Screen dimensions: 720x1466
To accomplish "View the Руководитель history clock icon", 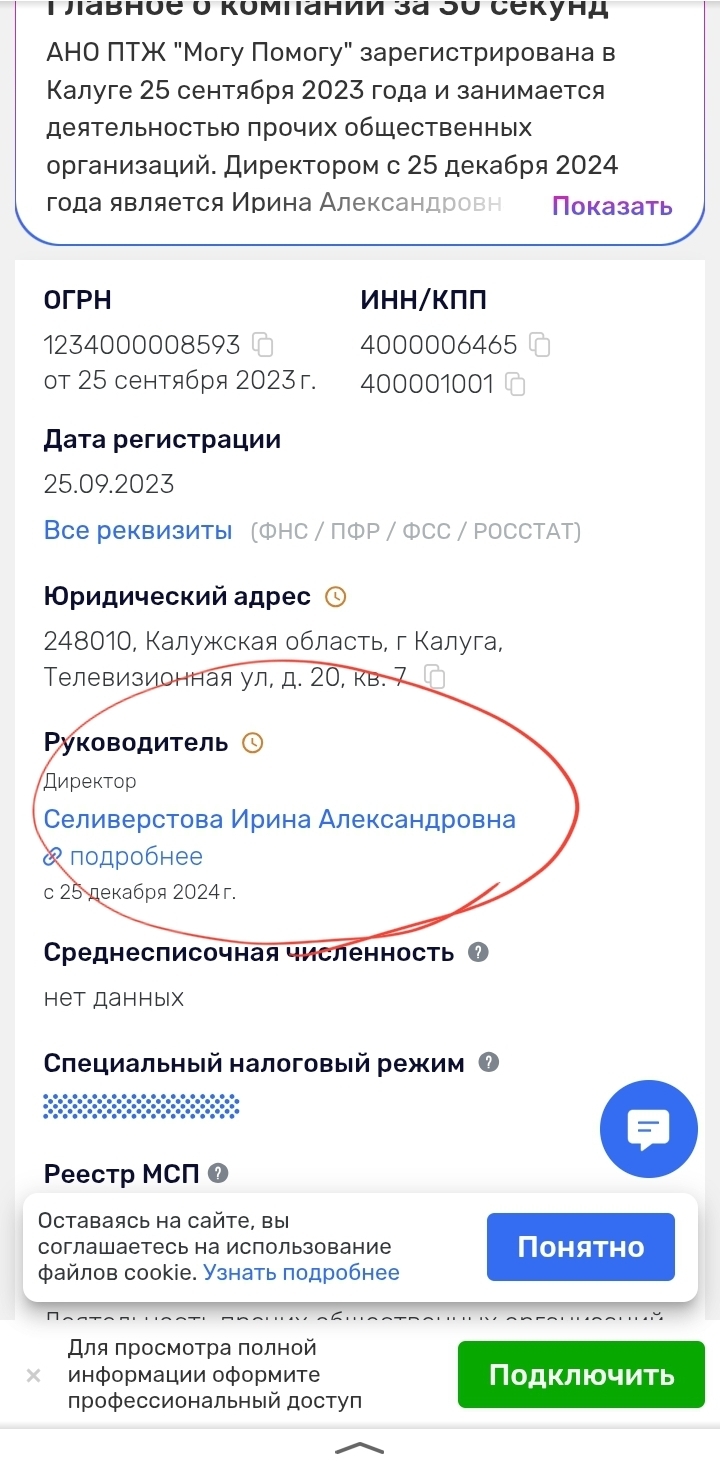I will (x=253, y=742).
